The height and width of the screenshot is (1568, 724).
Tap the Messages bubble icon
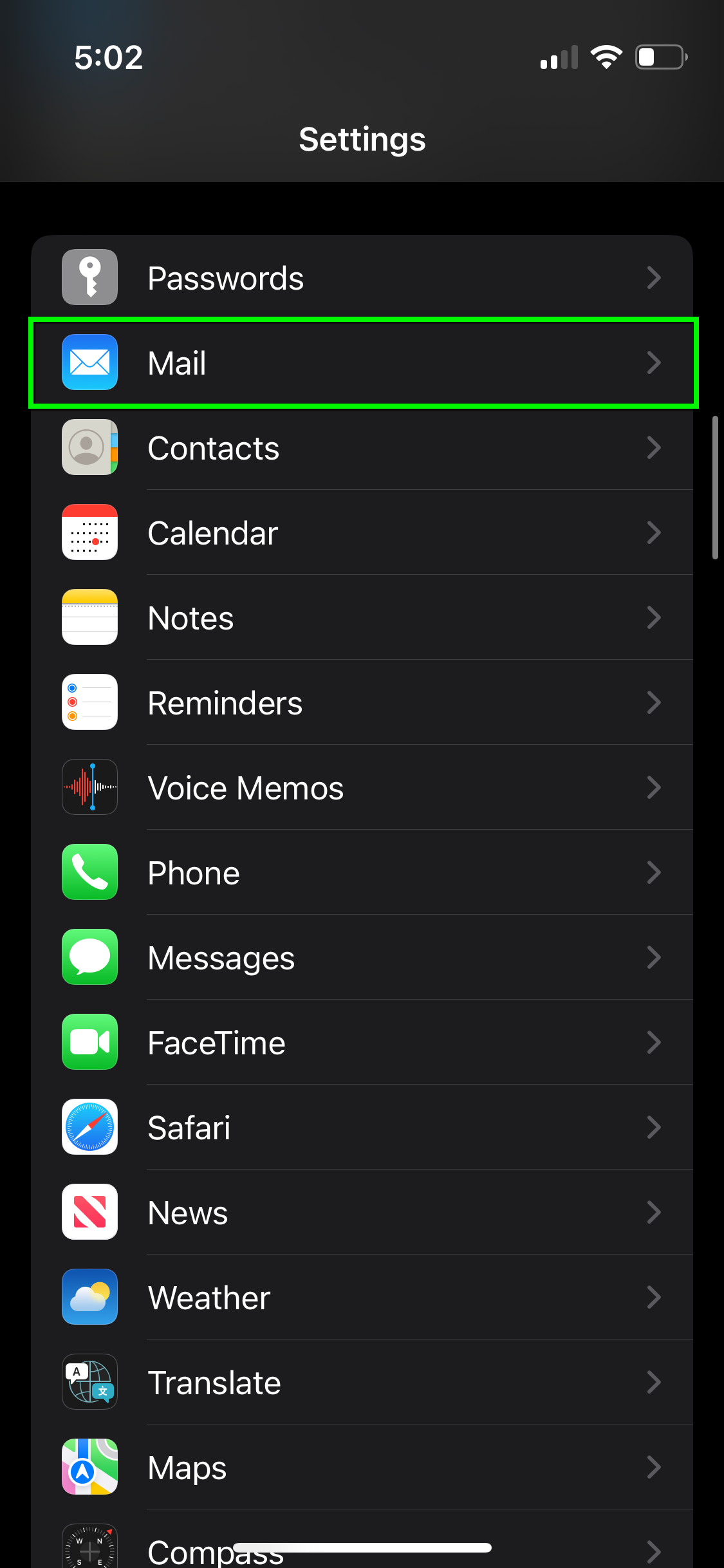[89, 957]
